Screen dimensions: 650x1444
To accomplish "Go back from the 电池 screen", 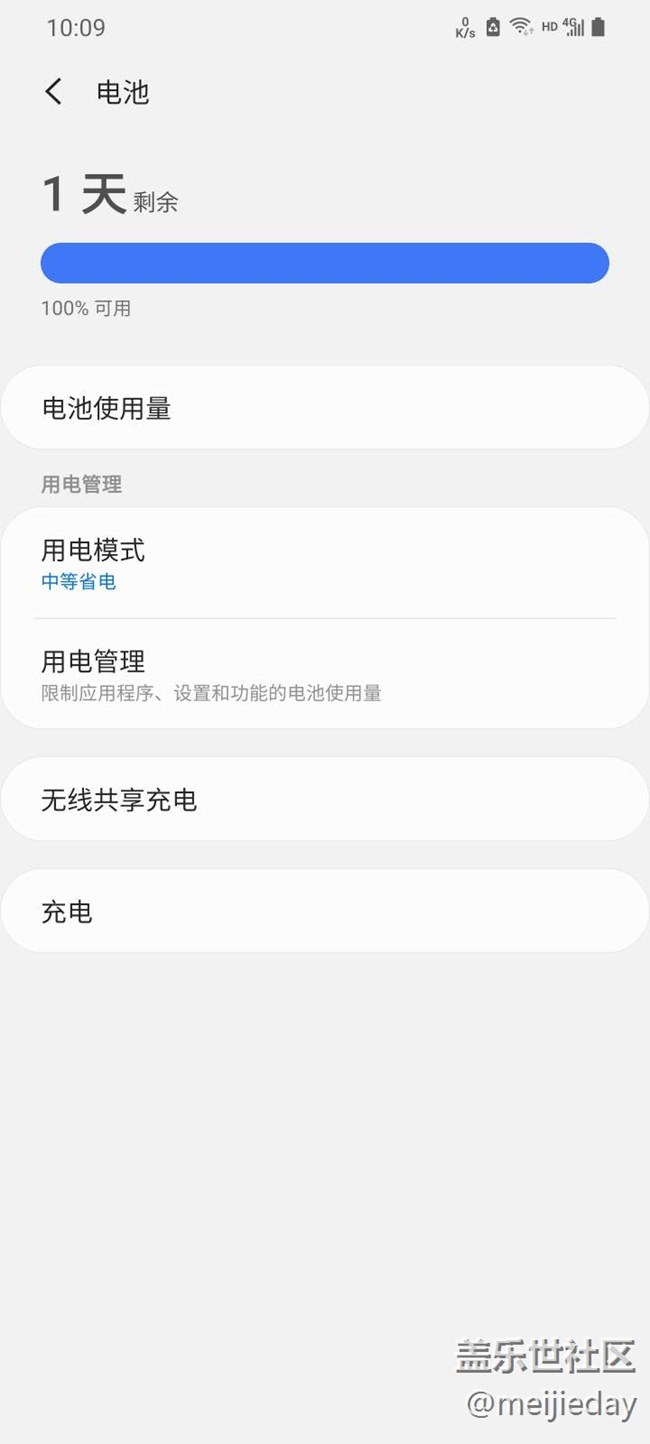I will (54, 92).
